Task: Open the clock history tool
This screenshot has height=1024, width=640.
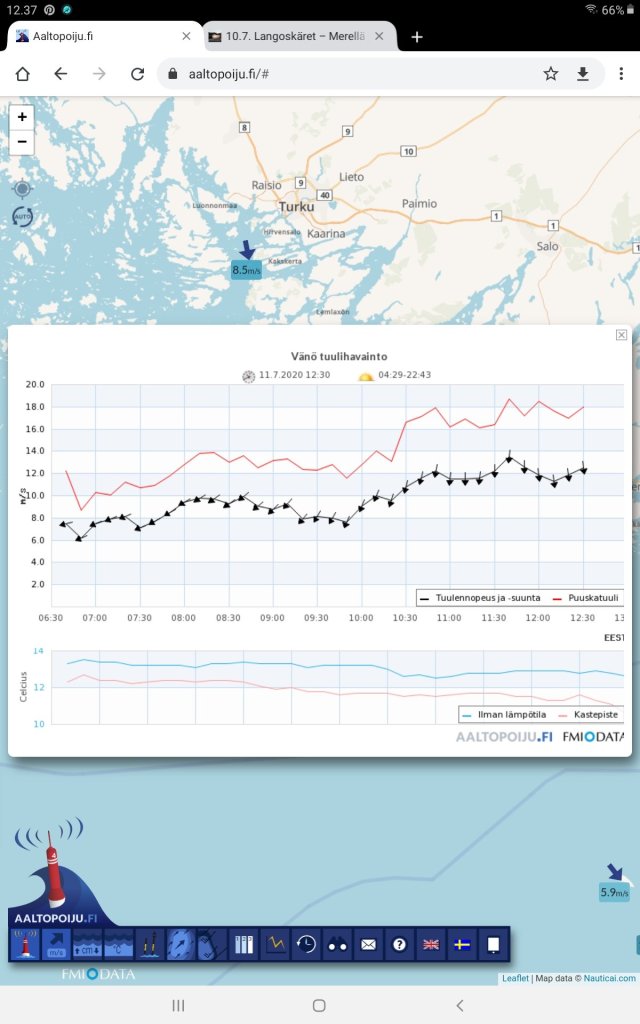Action: click(x=306, y=944)
